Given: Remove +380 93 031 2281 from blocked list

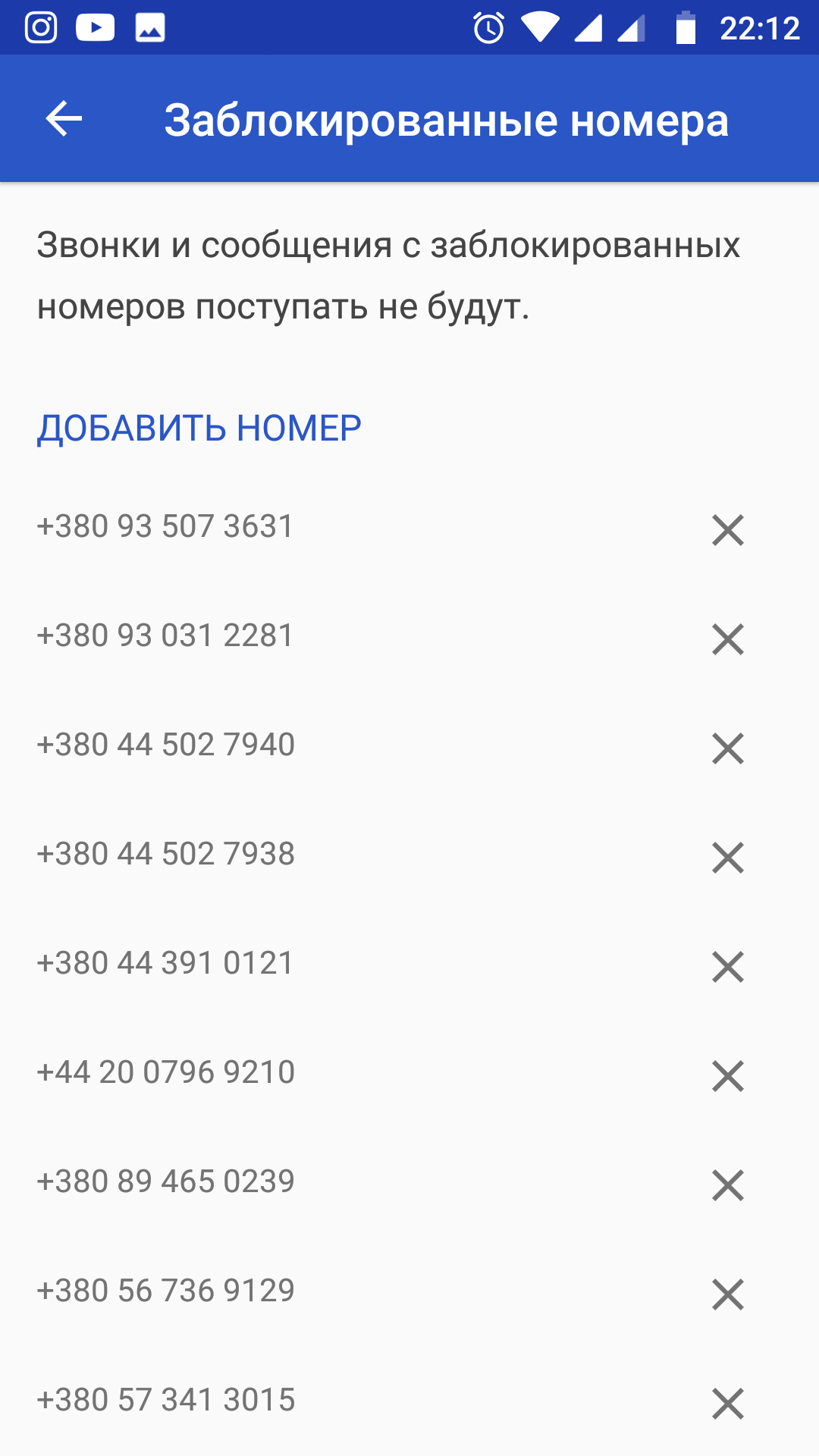Looking at the screenshot, I should [x=727, y=639].
